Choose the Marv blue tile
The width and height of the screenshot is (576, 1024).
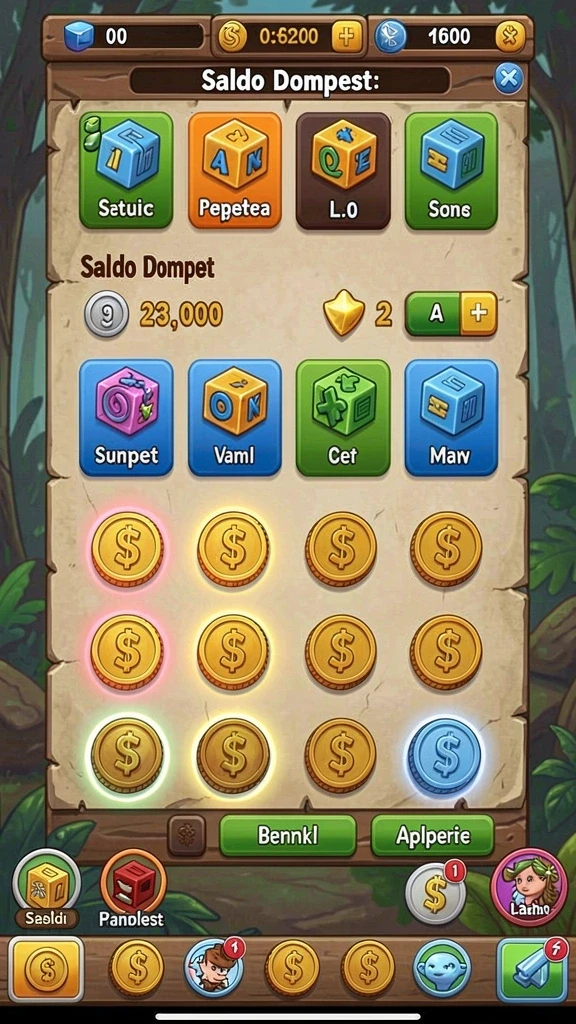click(451, 417)
